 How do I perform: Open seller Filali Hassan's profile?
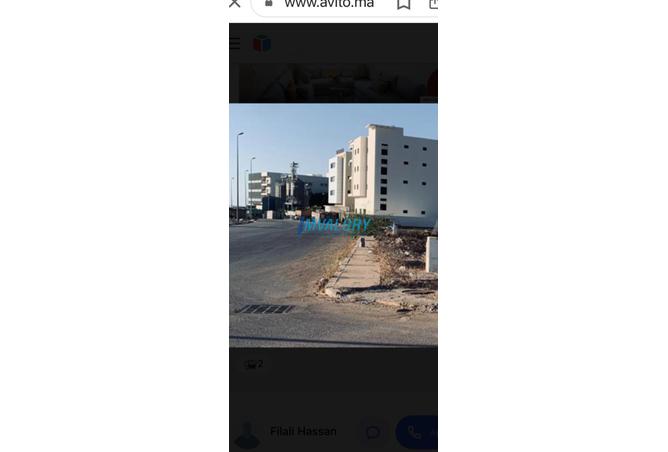click(x=303, y=432)
